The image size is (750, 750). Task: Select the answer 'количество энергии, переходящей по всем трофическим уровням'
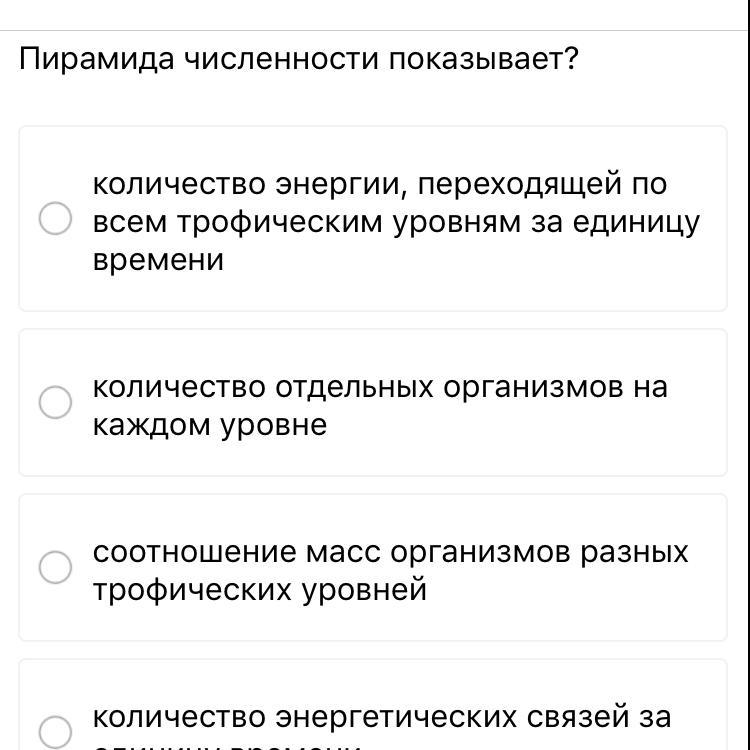tap(55, 220)
